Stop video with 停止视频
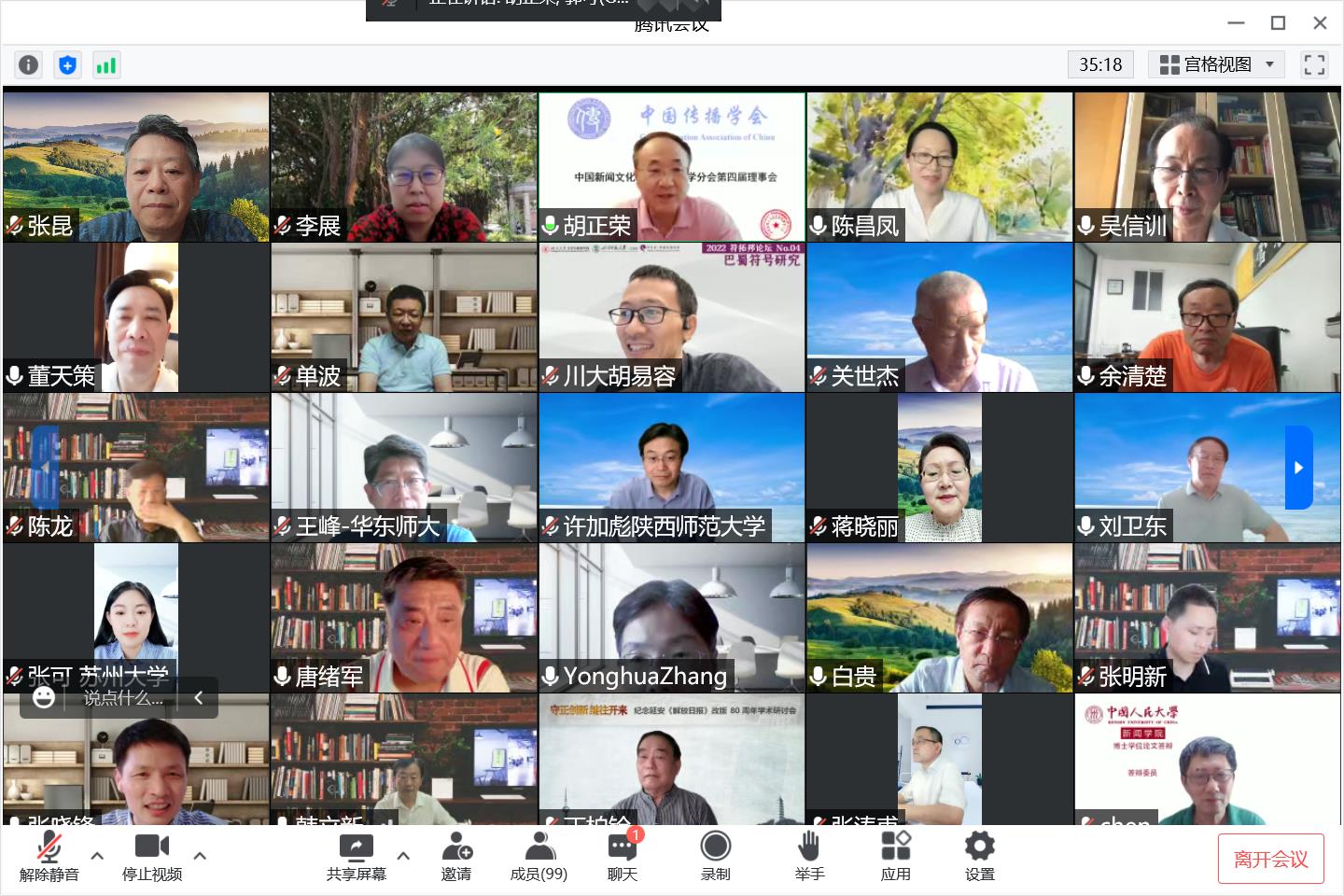This screenshot has width=1344, height=896. (x=152, y=856)
